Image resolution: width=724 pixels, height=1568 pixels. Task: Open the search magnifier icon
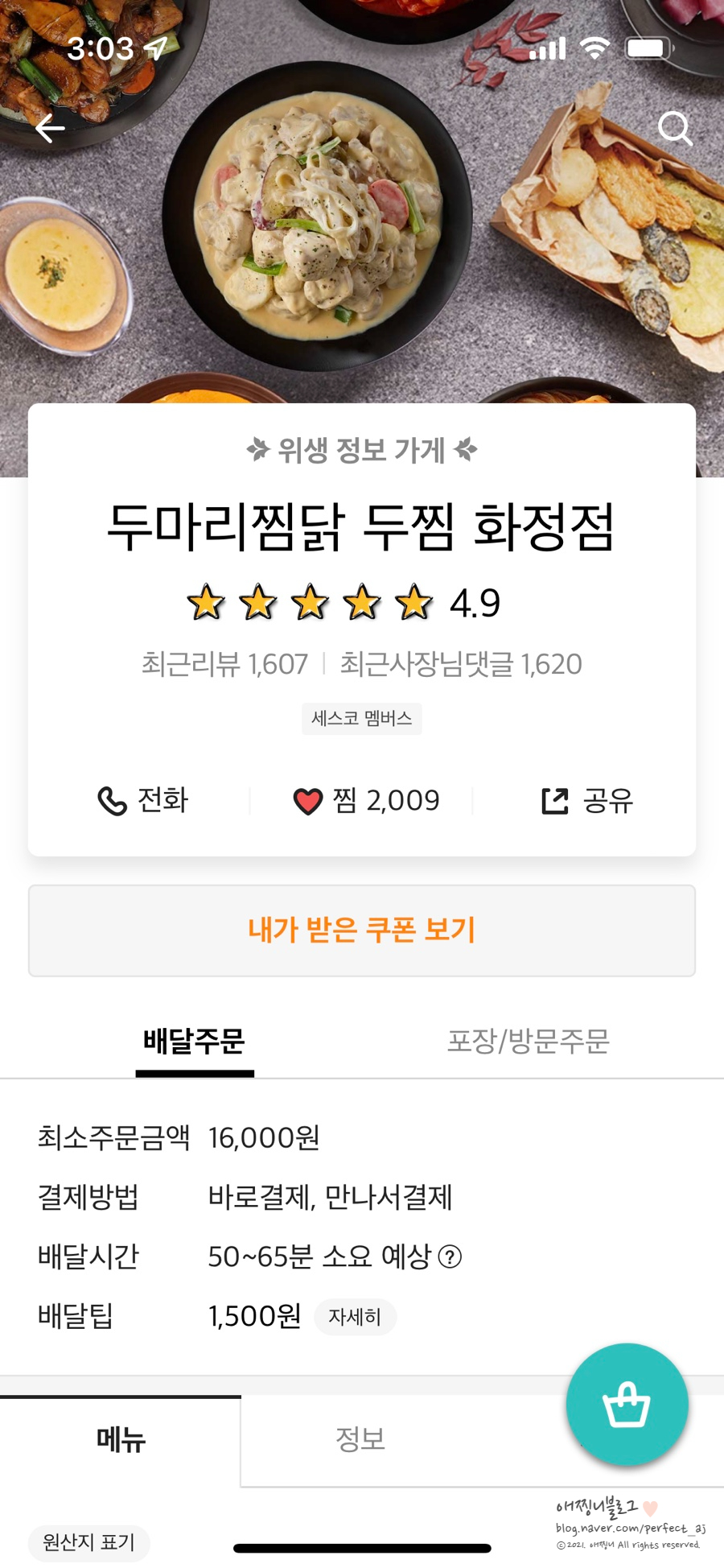point(674,127)
